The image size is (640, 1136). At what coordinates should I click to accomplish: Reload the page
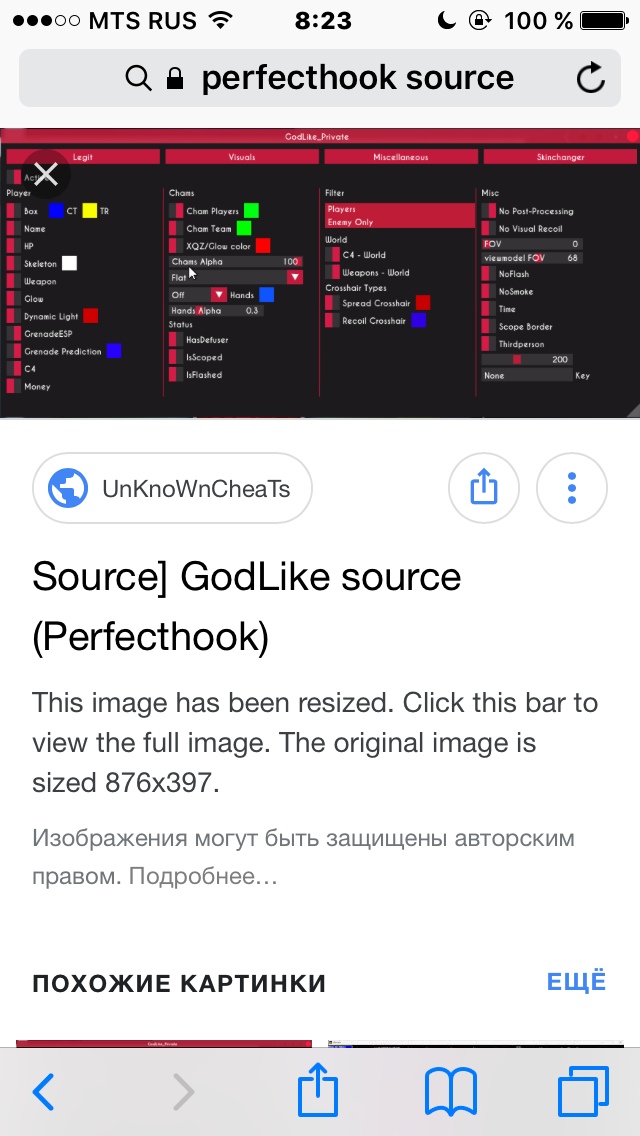[x=591, y=78]
